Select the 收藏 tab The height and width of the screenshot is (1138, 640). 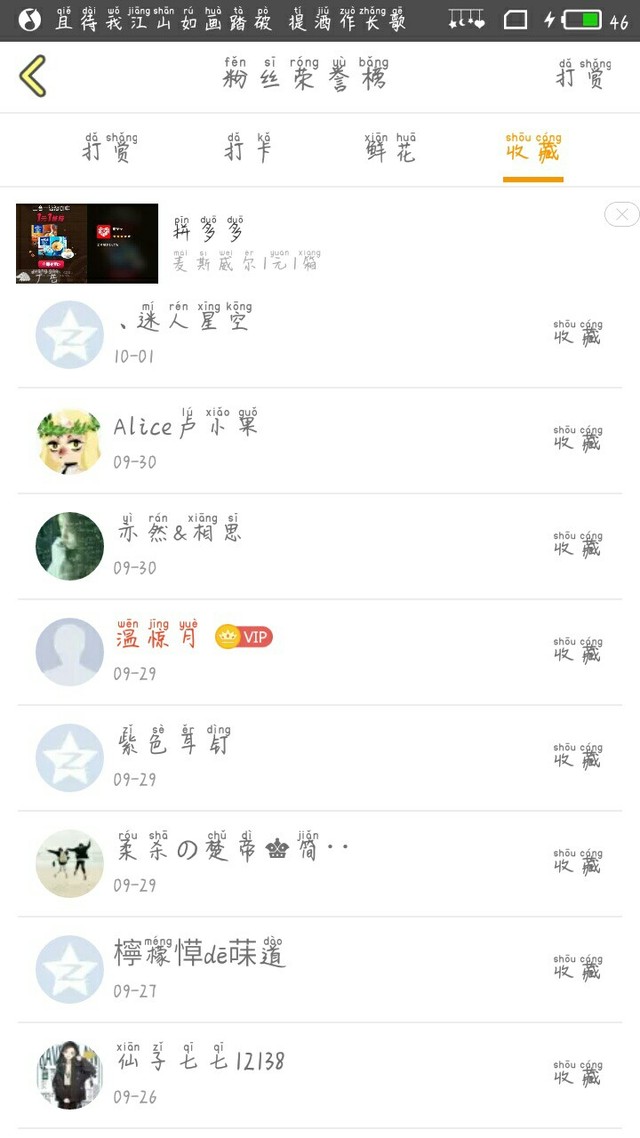[x=533, y=149]
